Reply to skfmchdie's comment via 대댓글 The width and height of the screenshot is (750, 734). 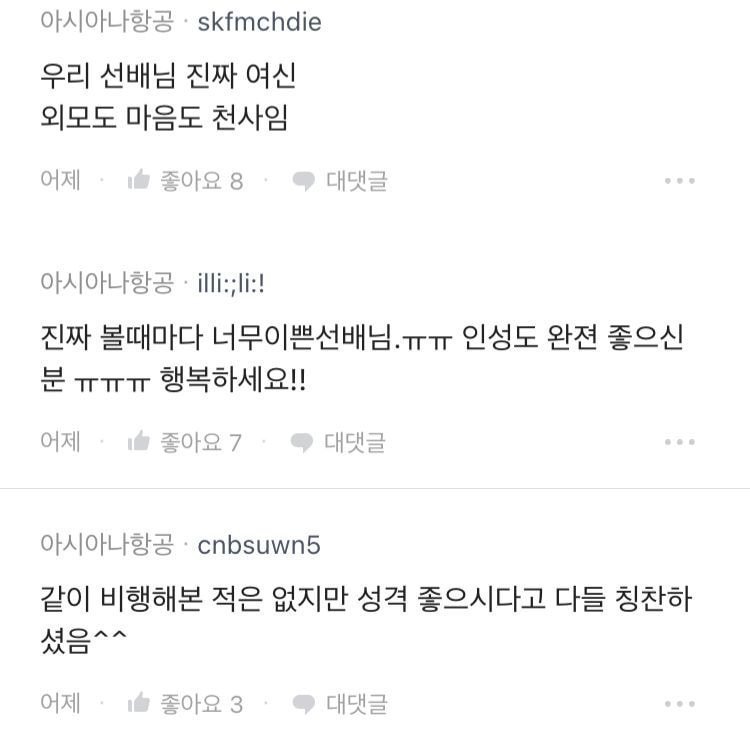point(340,181)
